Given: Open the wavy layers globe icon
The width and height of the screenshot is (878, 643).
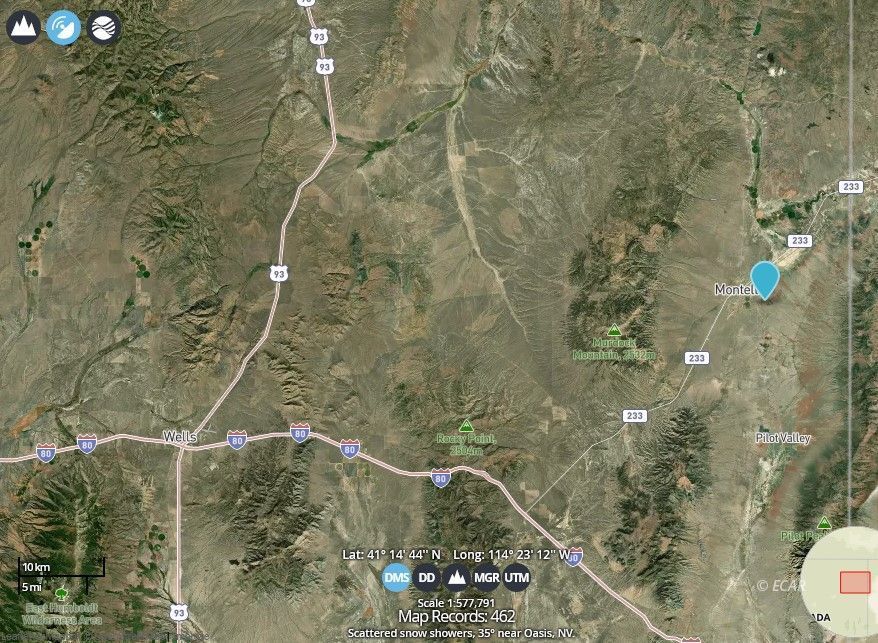Looking at the screenshot, I should tap(104, 26).
